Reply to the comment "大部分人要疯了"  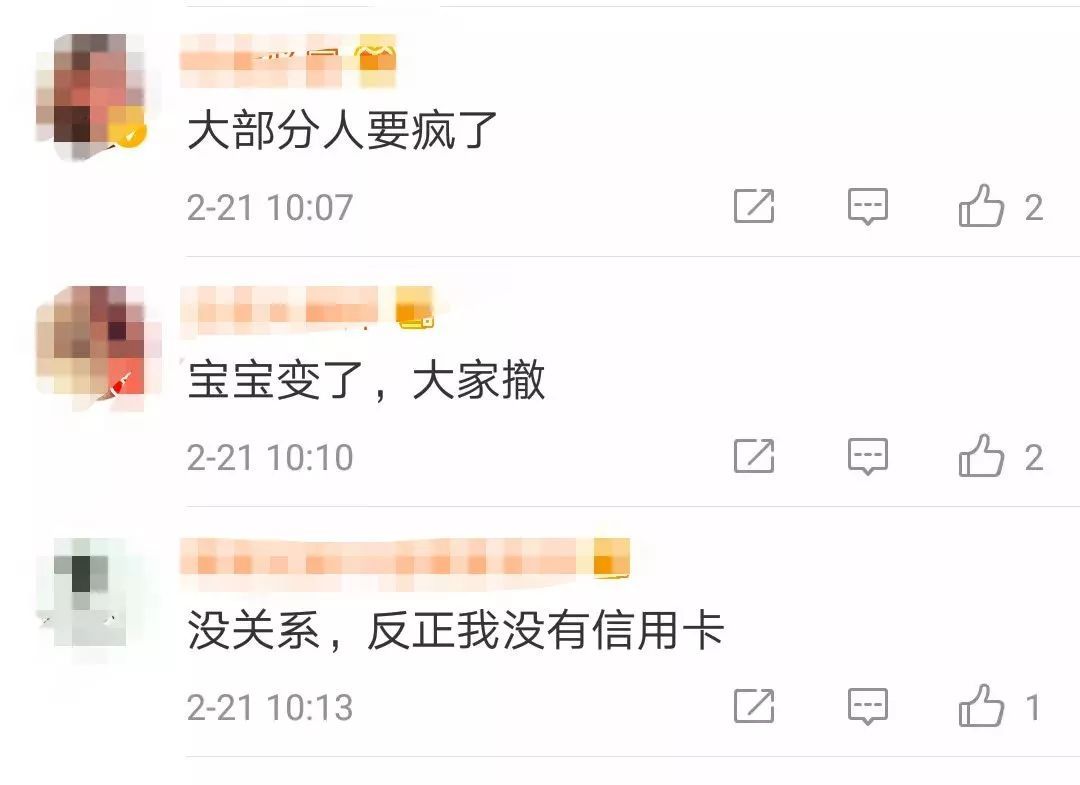[x=867, y=207]
